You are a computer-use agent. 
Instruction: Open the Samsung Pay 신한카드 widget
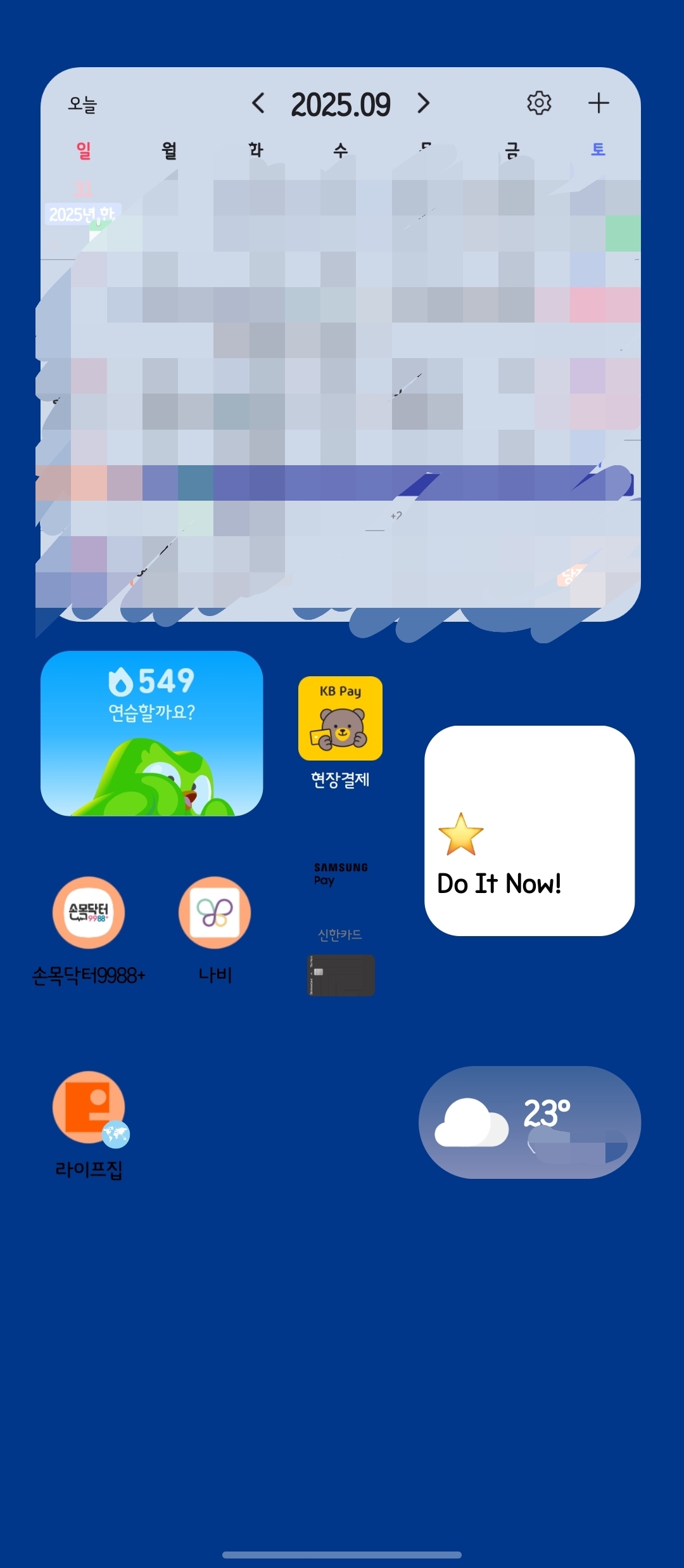pyautogui.click(x=341, y=929)
